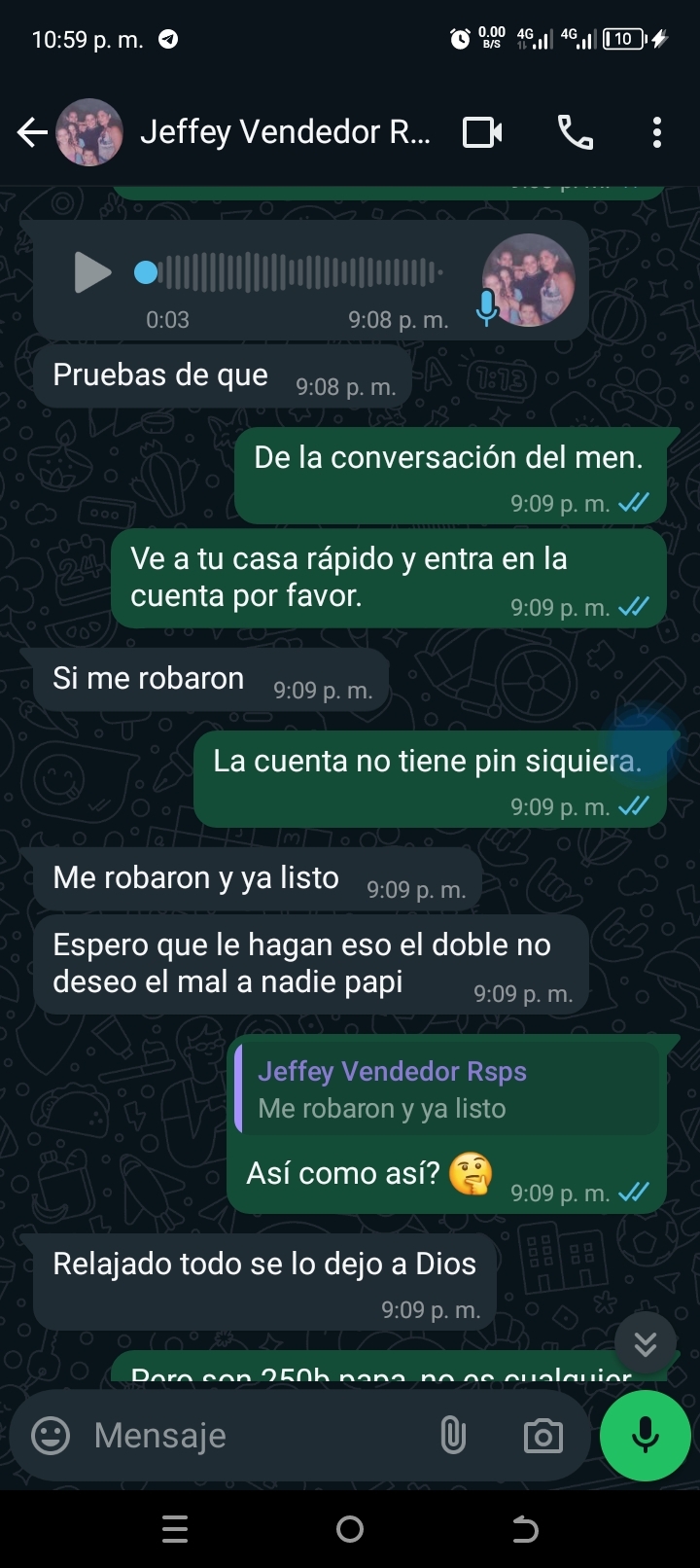Tap the microphone to record audio
Viewport: 700px width, 1568px height.
tap(645, 1436)
